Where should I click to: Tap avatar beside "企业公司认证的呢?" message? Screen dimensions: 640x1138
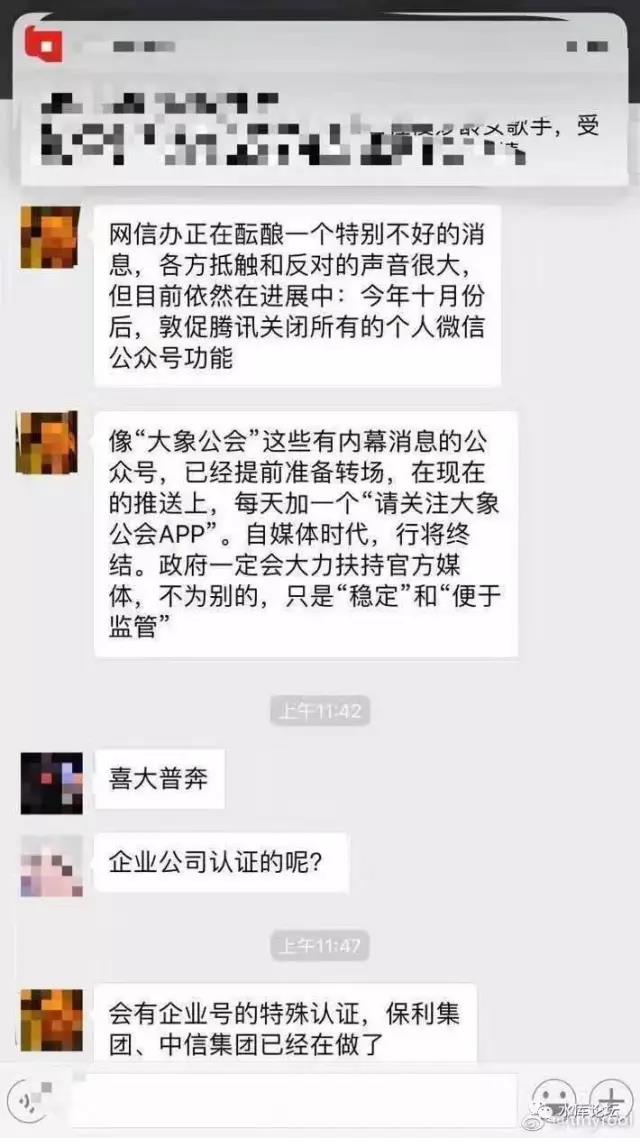click(52, 865)
